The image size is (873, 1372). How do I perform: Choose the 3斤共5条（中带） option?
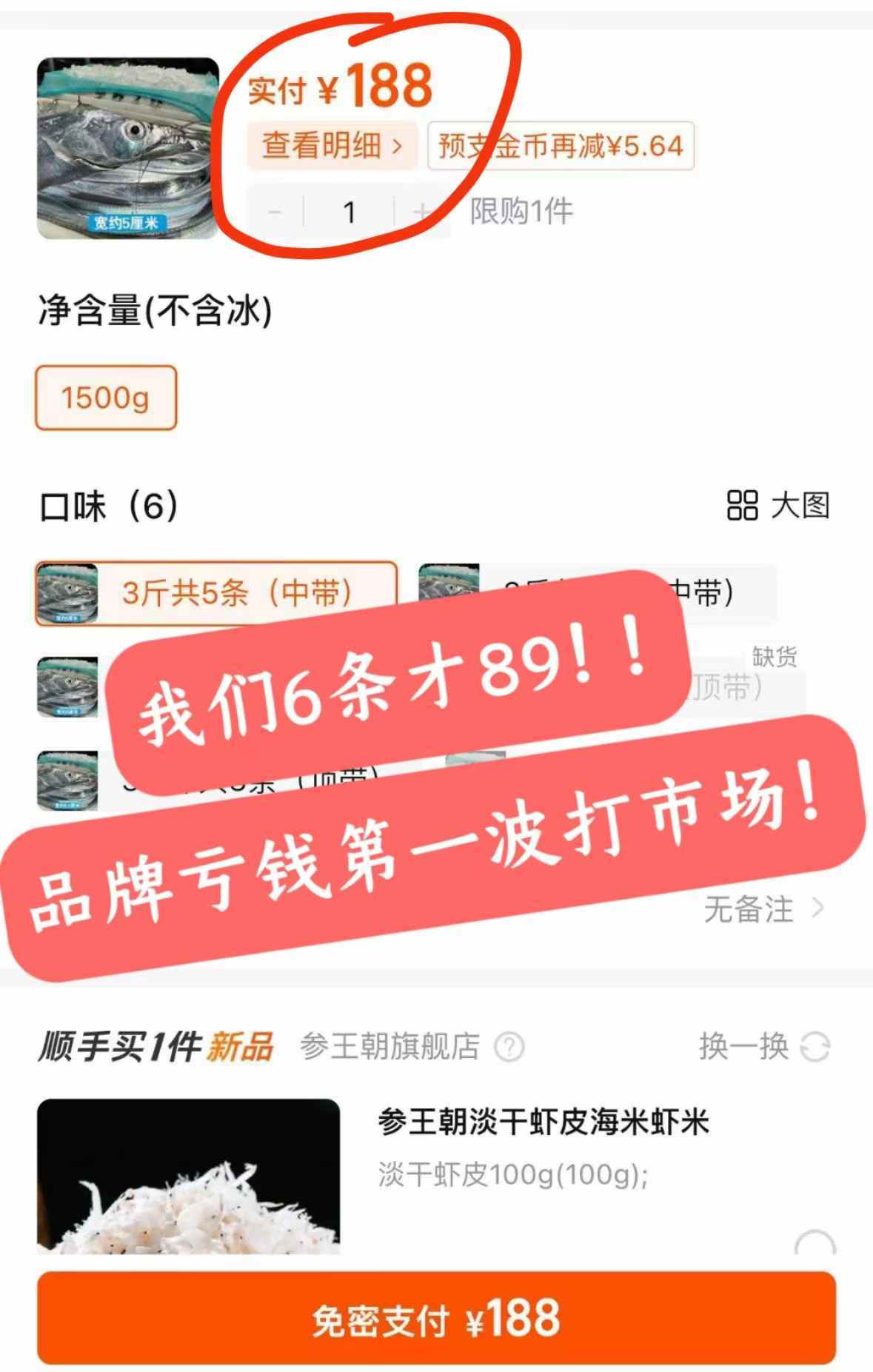point(216,593)
